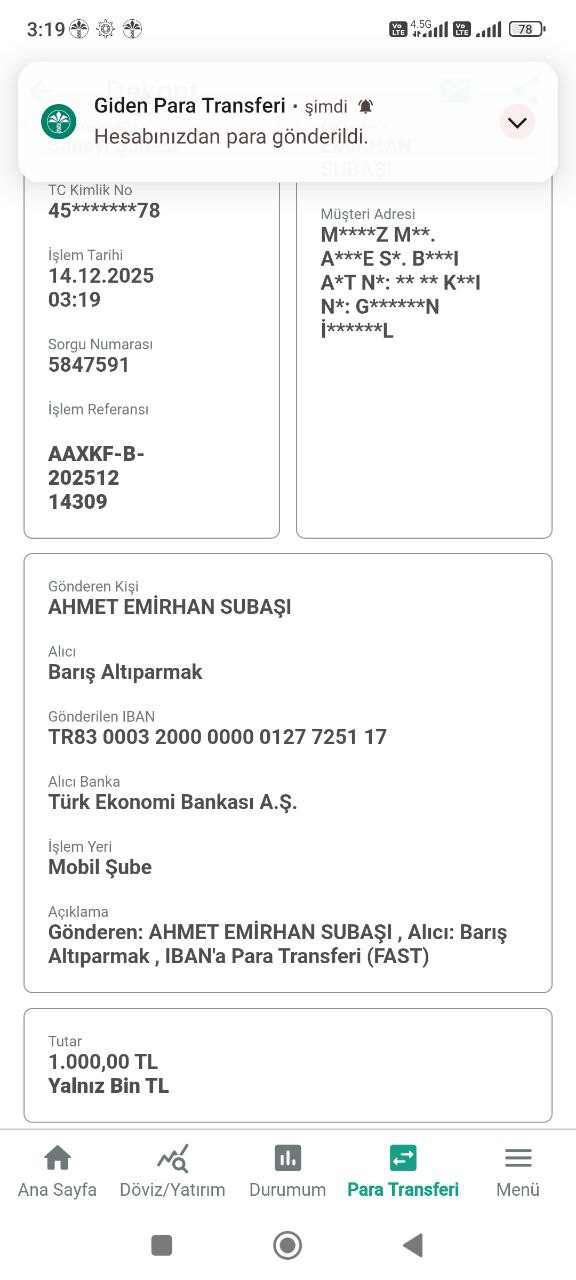Switch to the Durumum tab
Viewport: 576px width, 1280px height.
288,1171
